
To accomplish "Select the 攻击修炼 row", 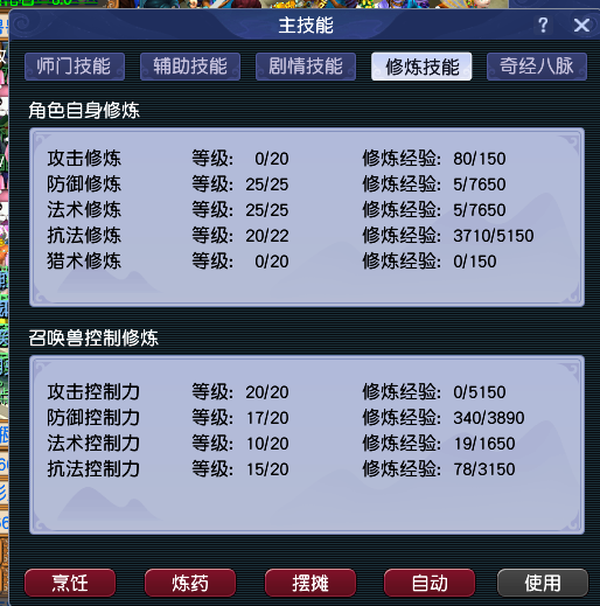I will (85, 158).
